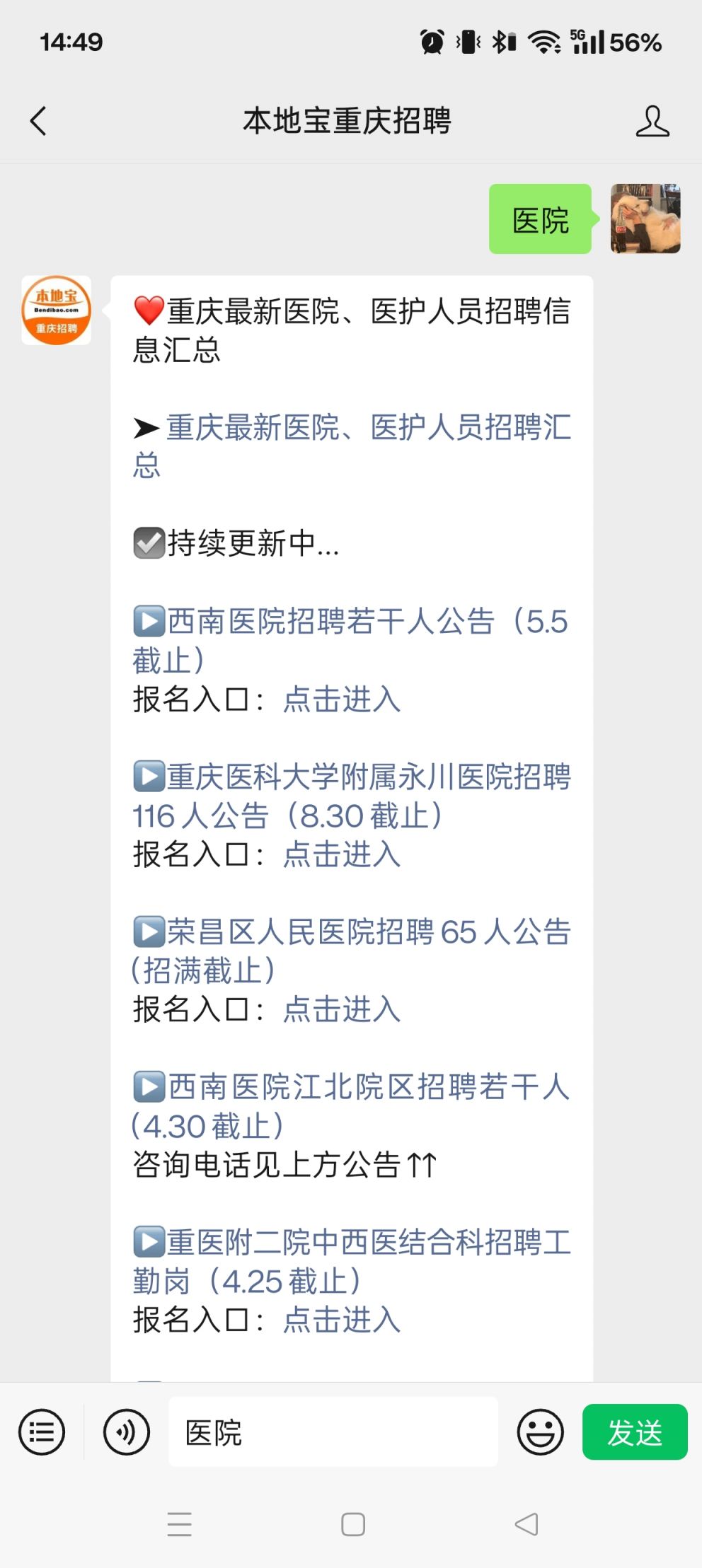Open the 本地宝 account avatar

pyautogui.click(x=57, y=310)
